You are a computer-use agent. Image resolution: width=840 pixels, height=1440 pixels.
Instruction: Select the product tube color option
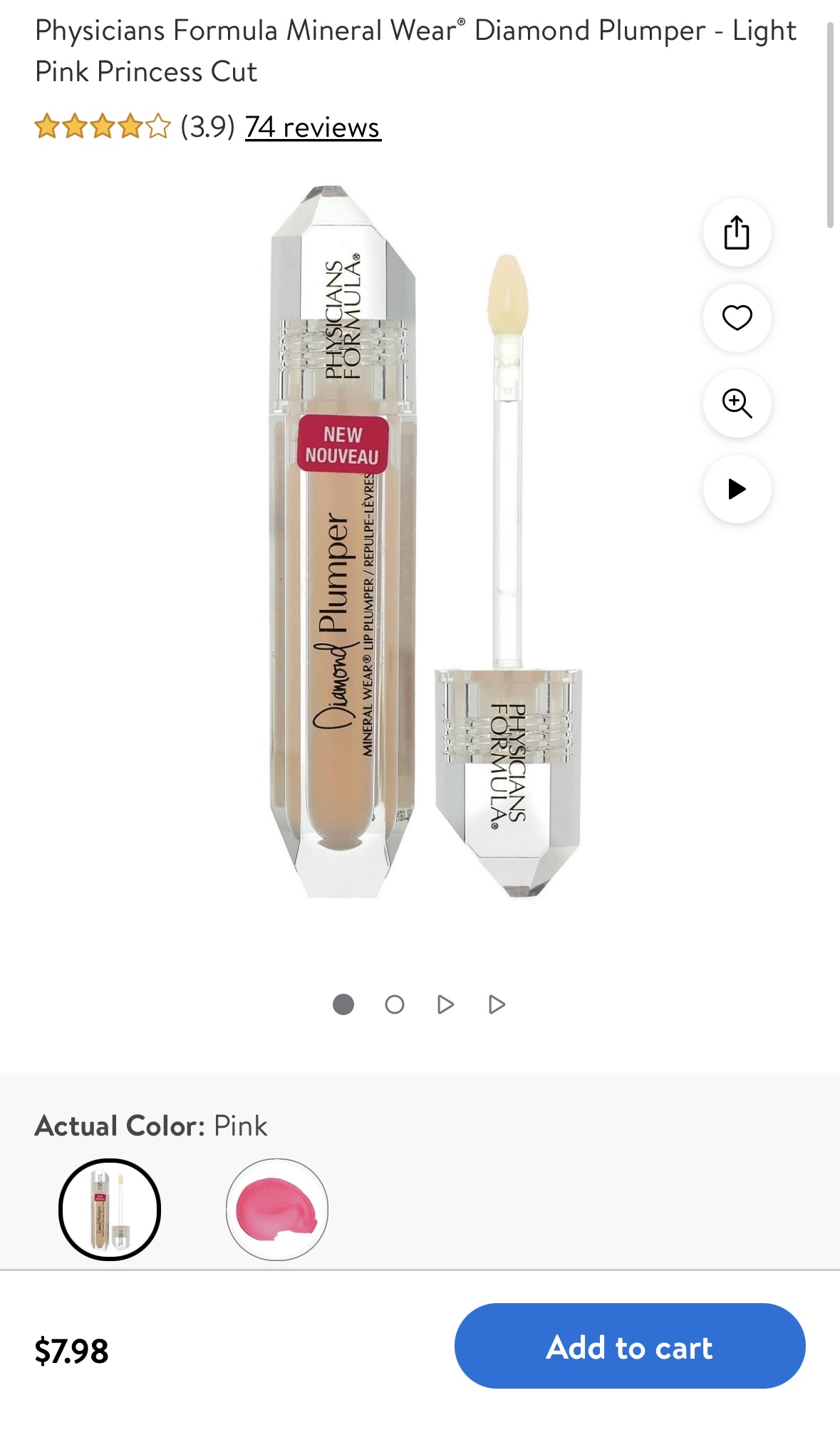click(110, 1209)
